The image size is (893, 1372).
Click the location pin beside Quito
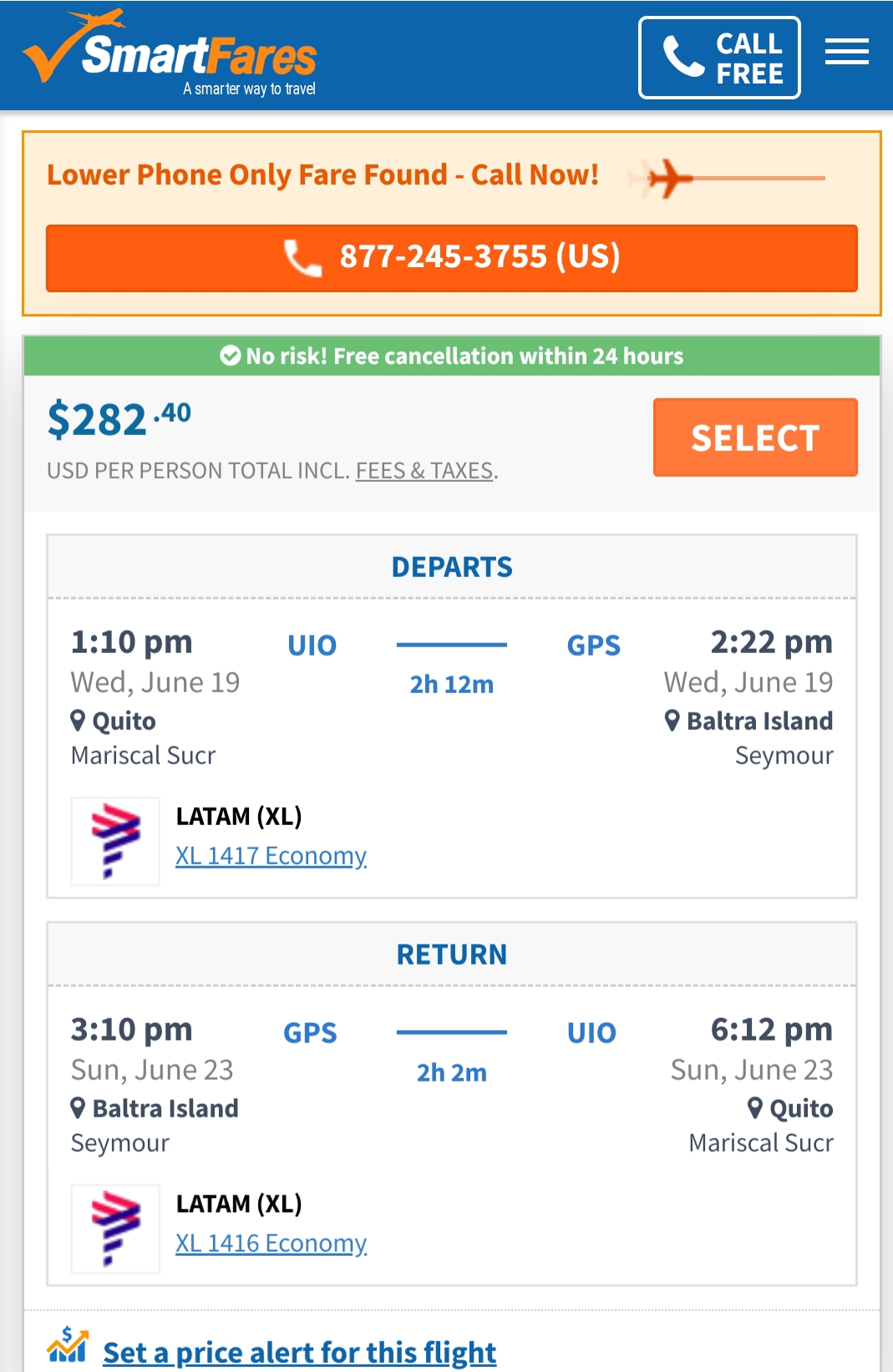[x=79, y=720]
